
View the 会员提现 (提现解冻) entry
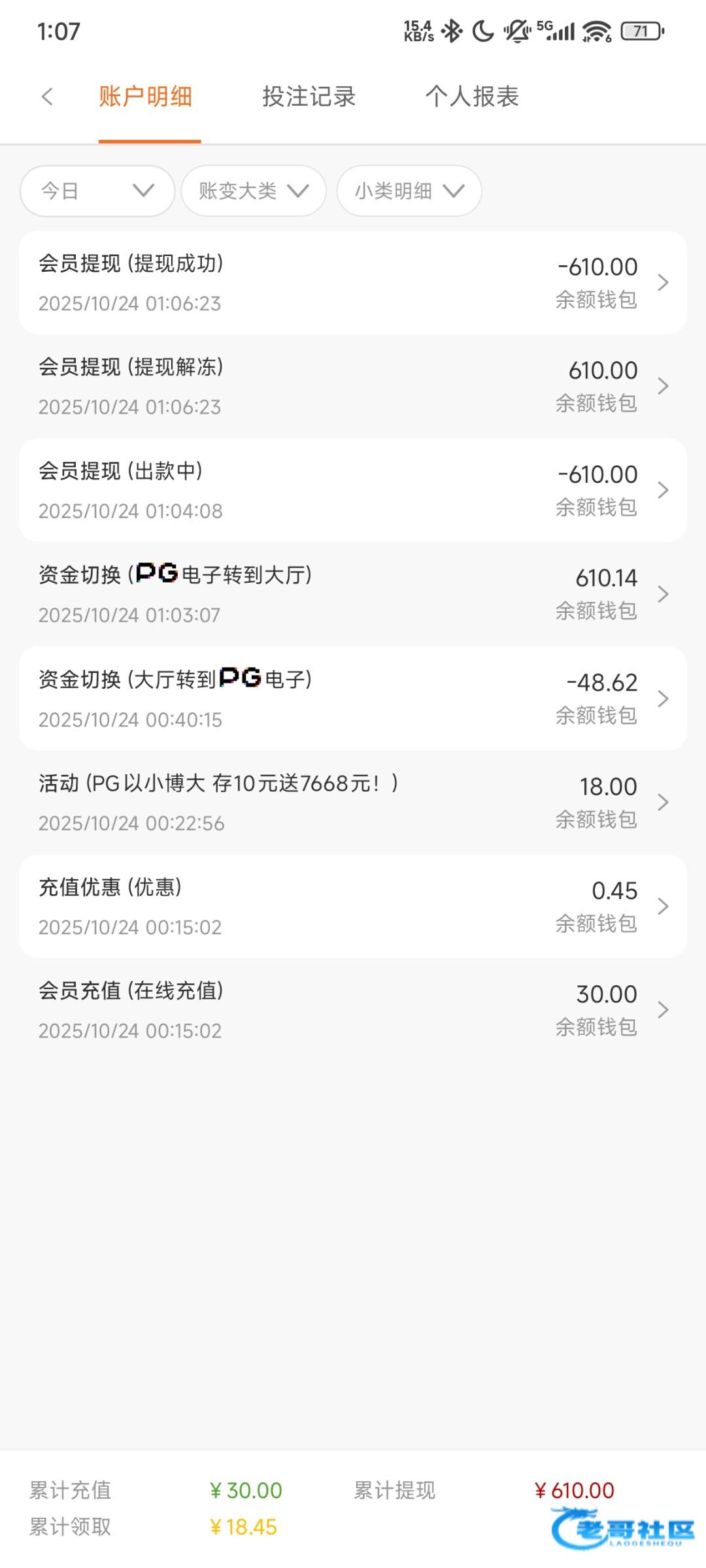pyautogui.click(x=353, y=386)
